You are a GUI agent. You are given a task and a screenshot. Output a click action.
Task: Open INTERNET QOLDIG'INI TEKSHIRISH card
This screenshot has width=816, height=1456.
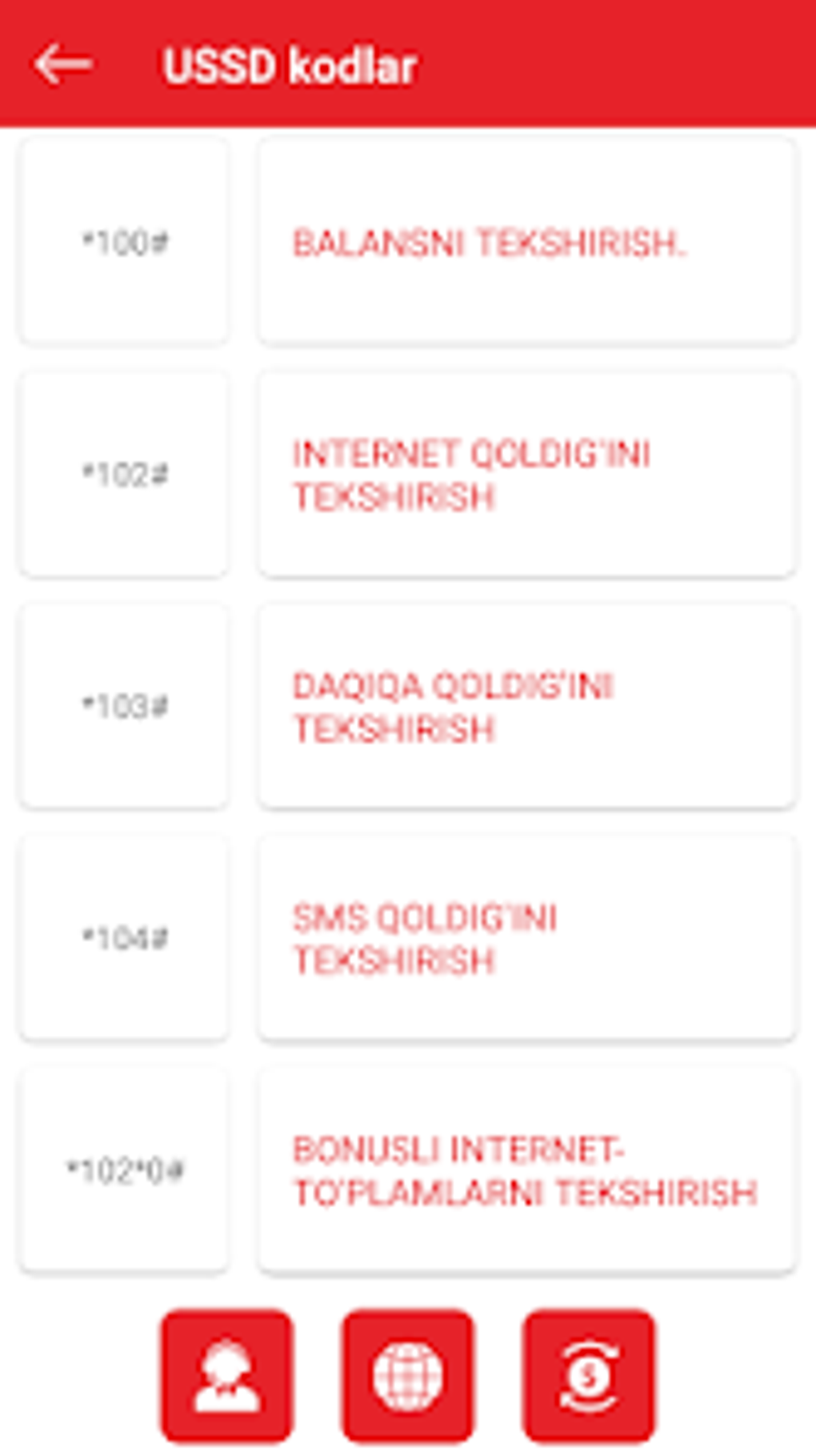[x=526, y=474]
